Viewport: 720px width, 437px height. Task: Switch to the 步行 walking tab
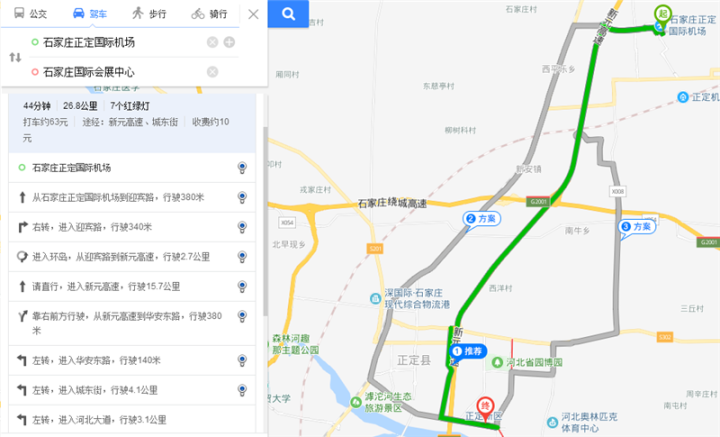pos(150,14)
